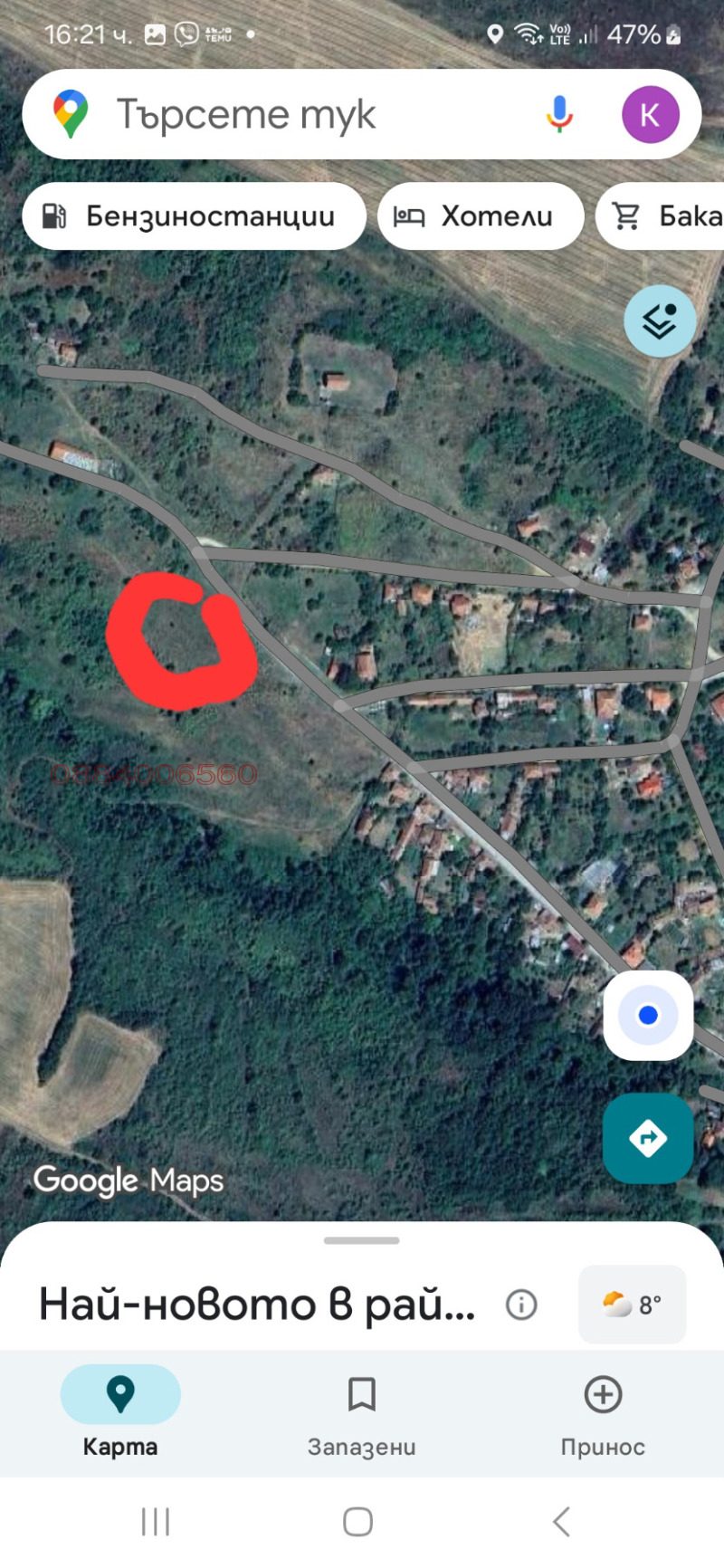Expand the bottom sheet drag handle

pyautogui.click(x=361, y=1241)
